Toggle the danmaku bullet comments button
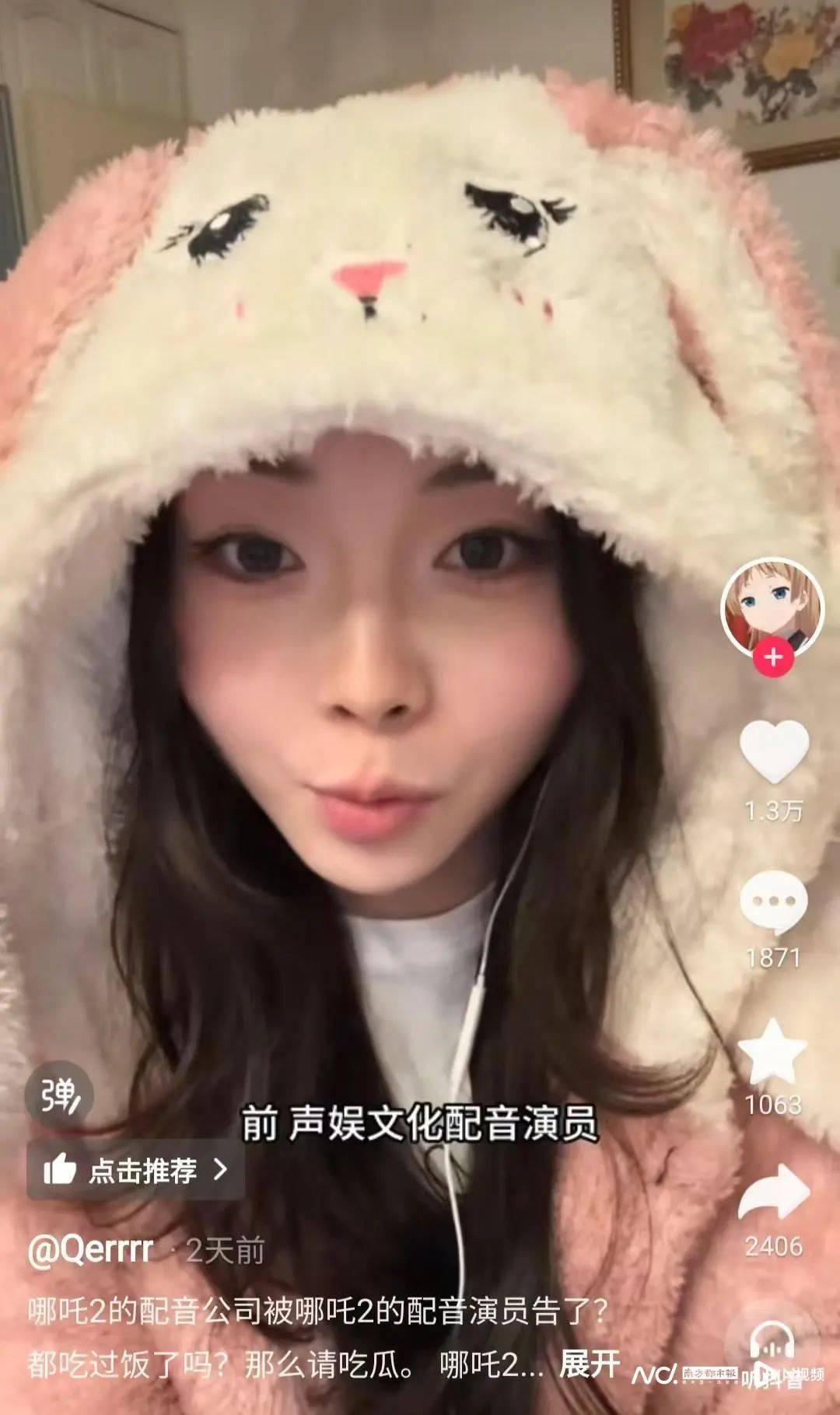 coord(60,1098)
